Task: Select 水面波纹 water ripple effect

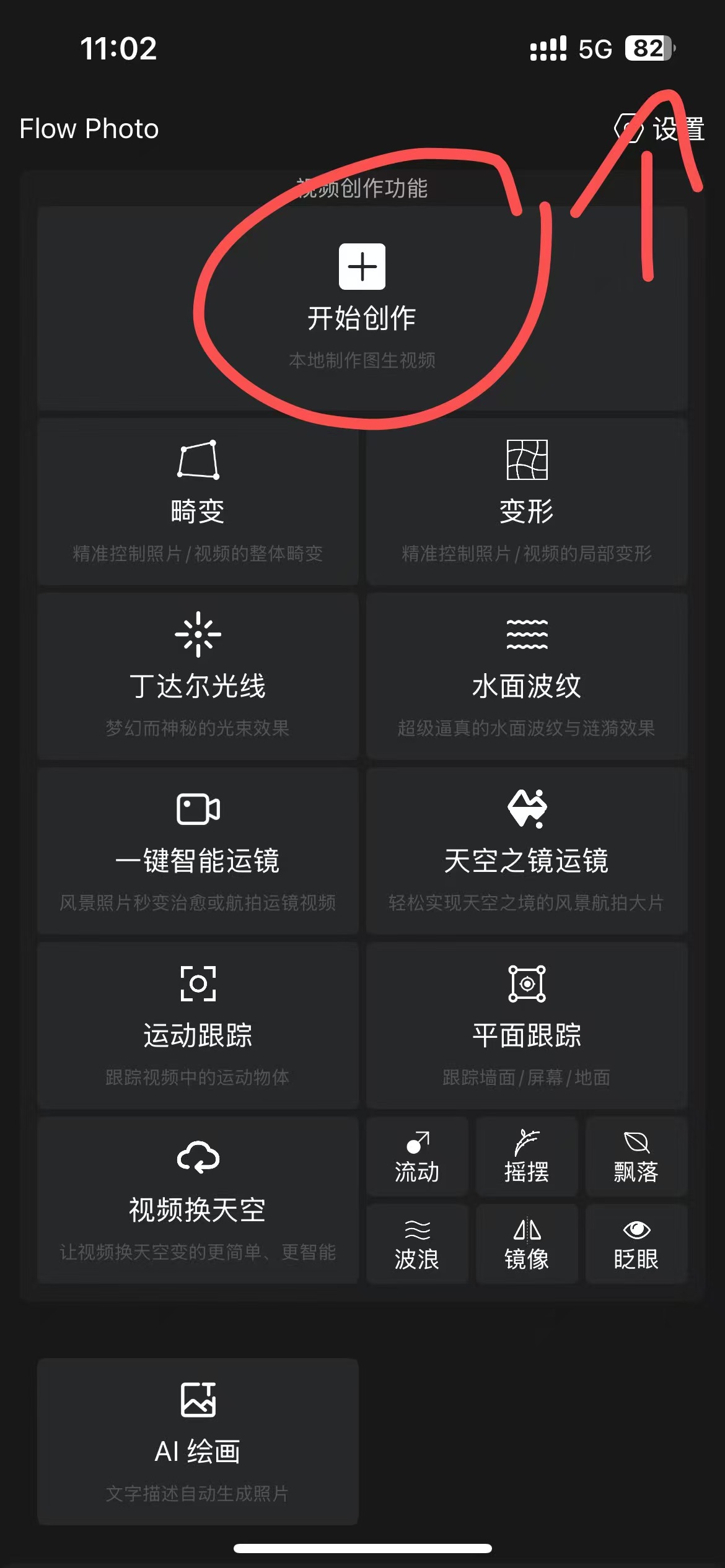Action: [527, 676]
